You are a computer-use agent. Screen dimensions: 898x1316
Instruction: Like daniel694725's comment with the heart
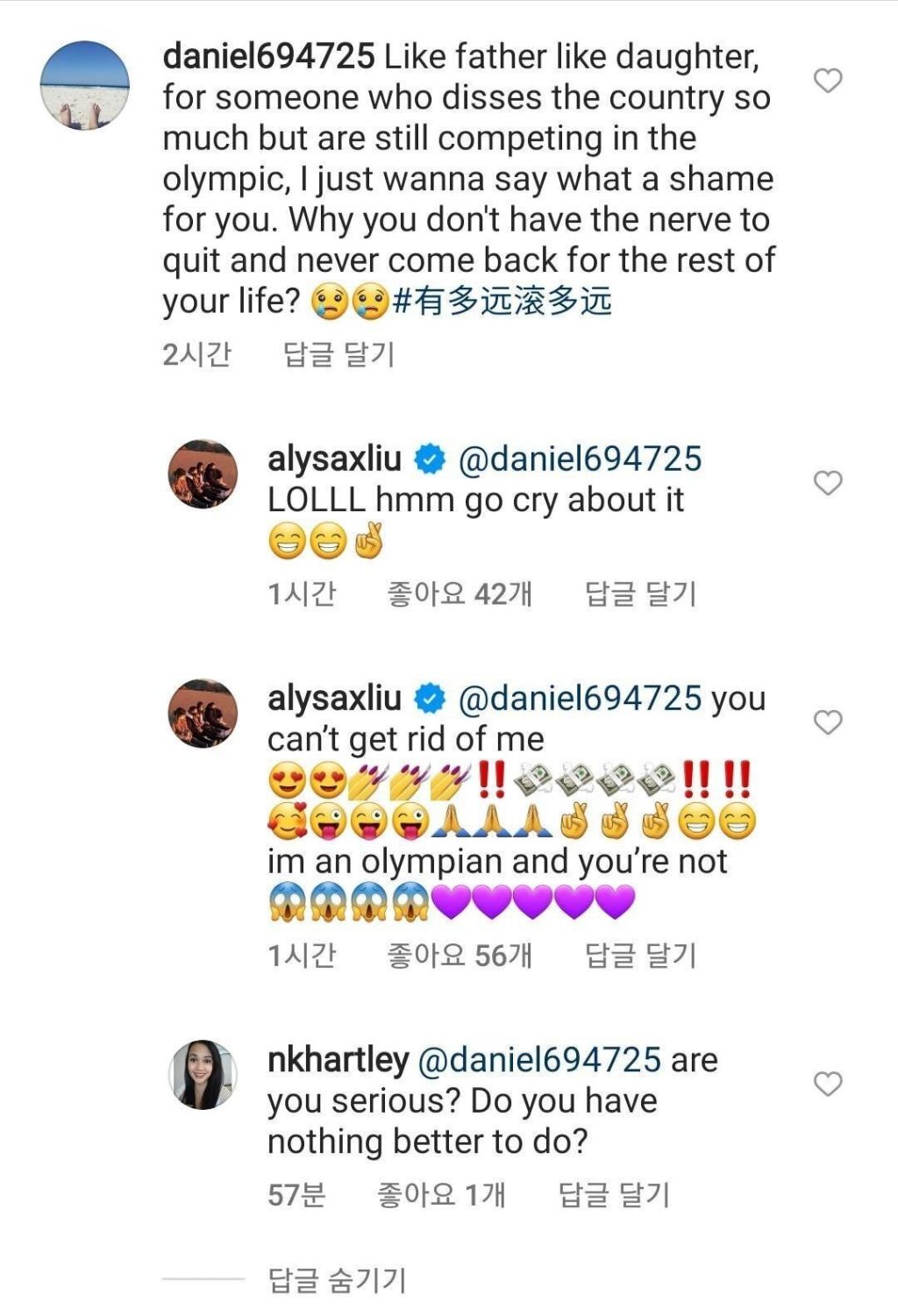pos(828,81)
